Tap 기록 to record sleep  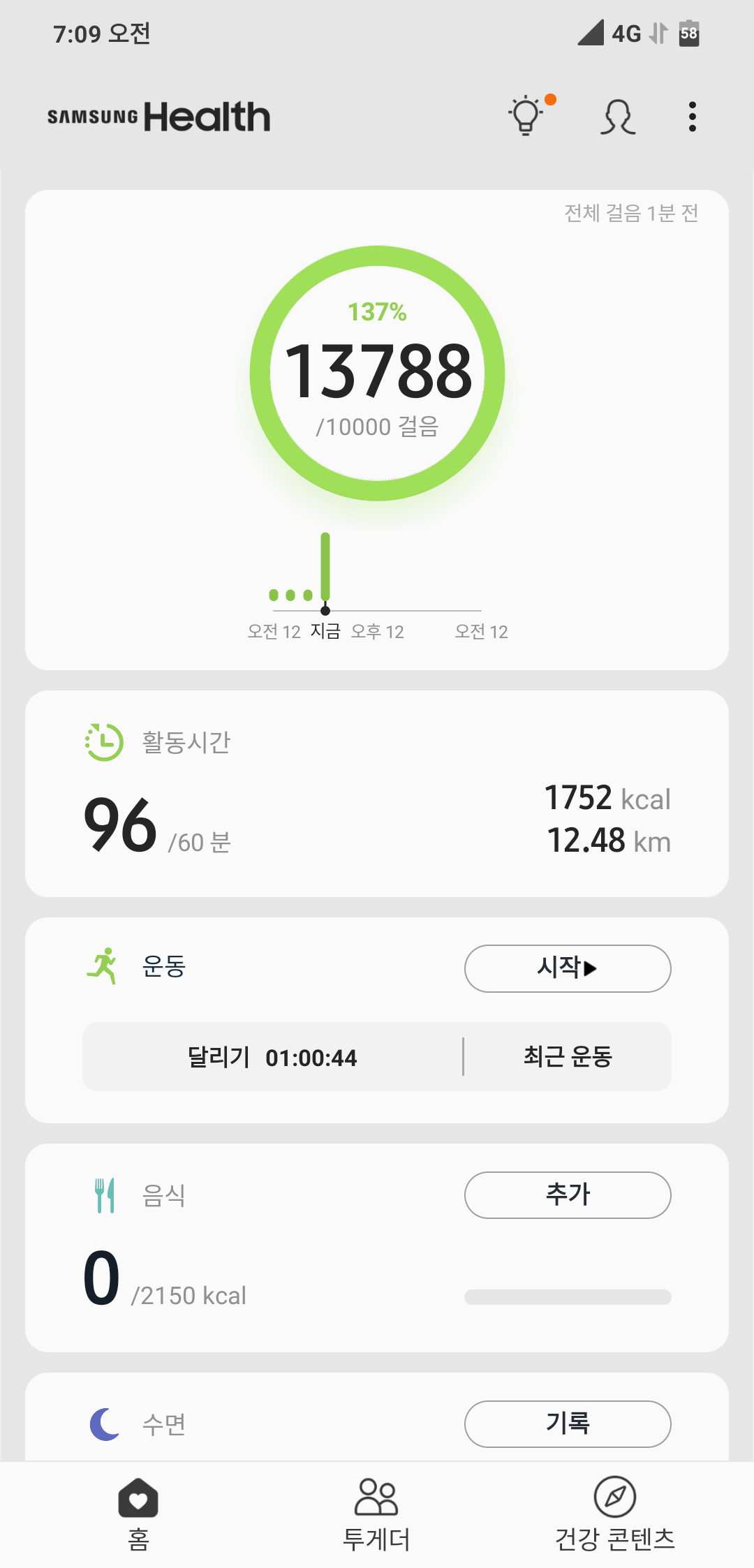(568, 1423)
